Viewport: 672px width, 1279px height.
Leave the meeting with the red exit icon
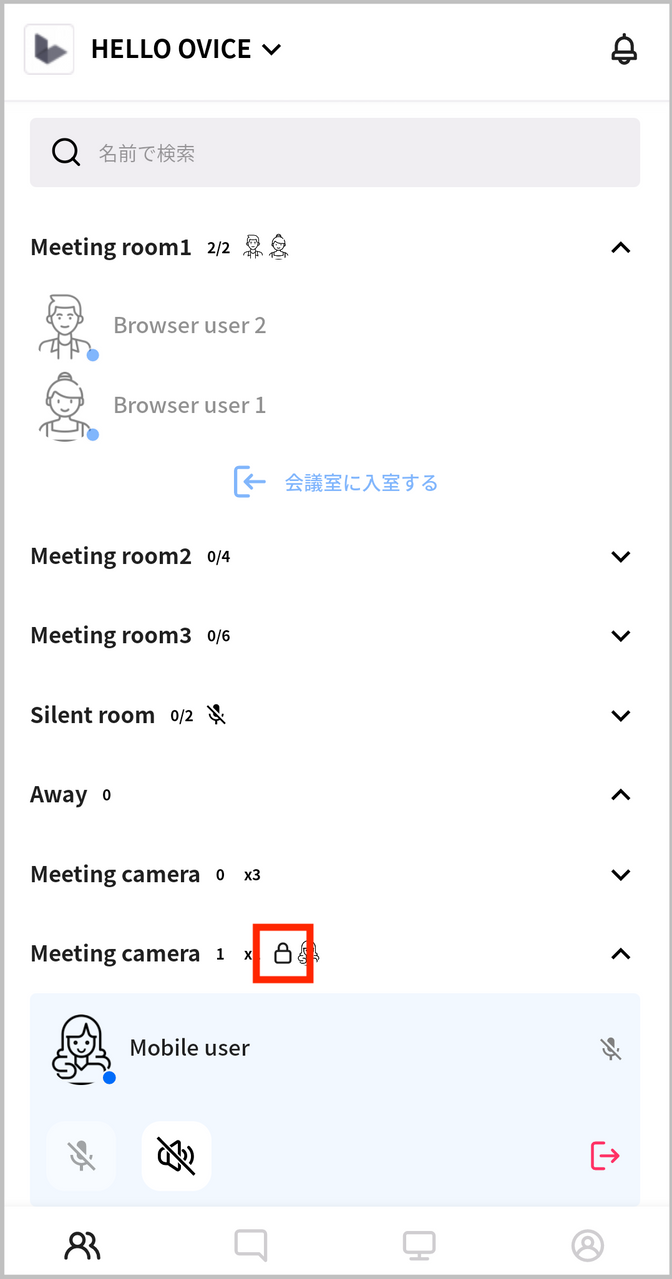tap(605, 1156)
